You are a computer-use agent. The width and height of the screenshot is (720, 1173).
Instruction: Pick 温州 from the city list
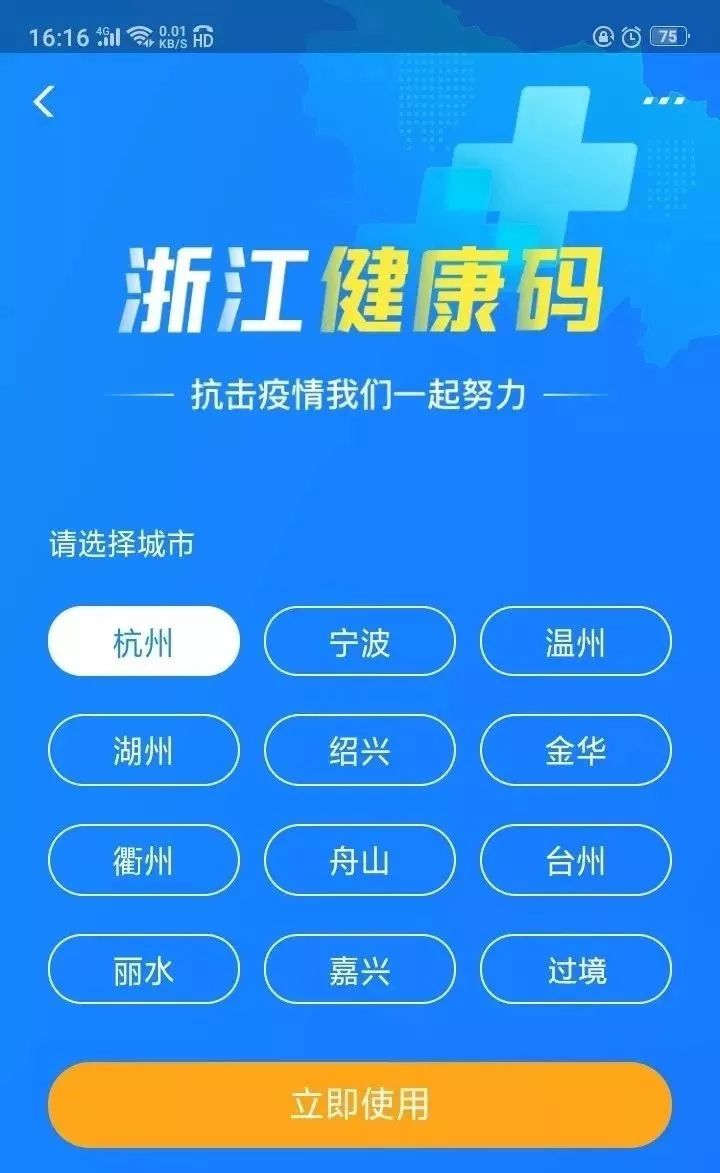[x=576, y=641]
